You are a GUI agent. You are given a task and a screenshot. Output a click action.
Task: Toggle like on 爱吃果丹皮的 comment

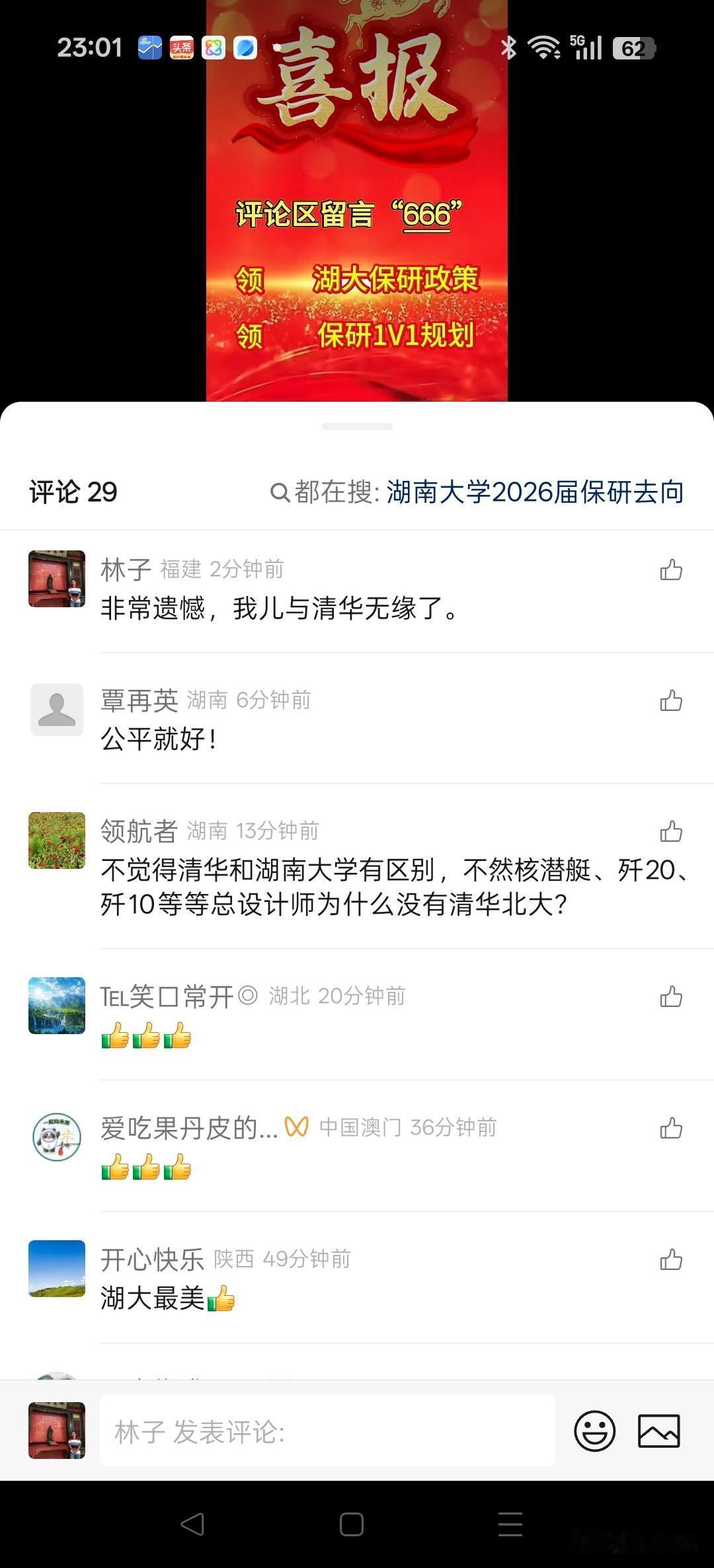671,1128
